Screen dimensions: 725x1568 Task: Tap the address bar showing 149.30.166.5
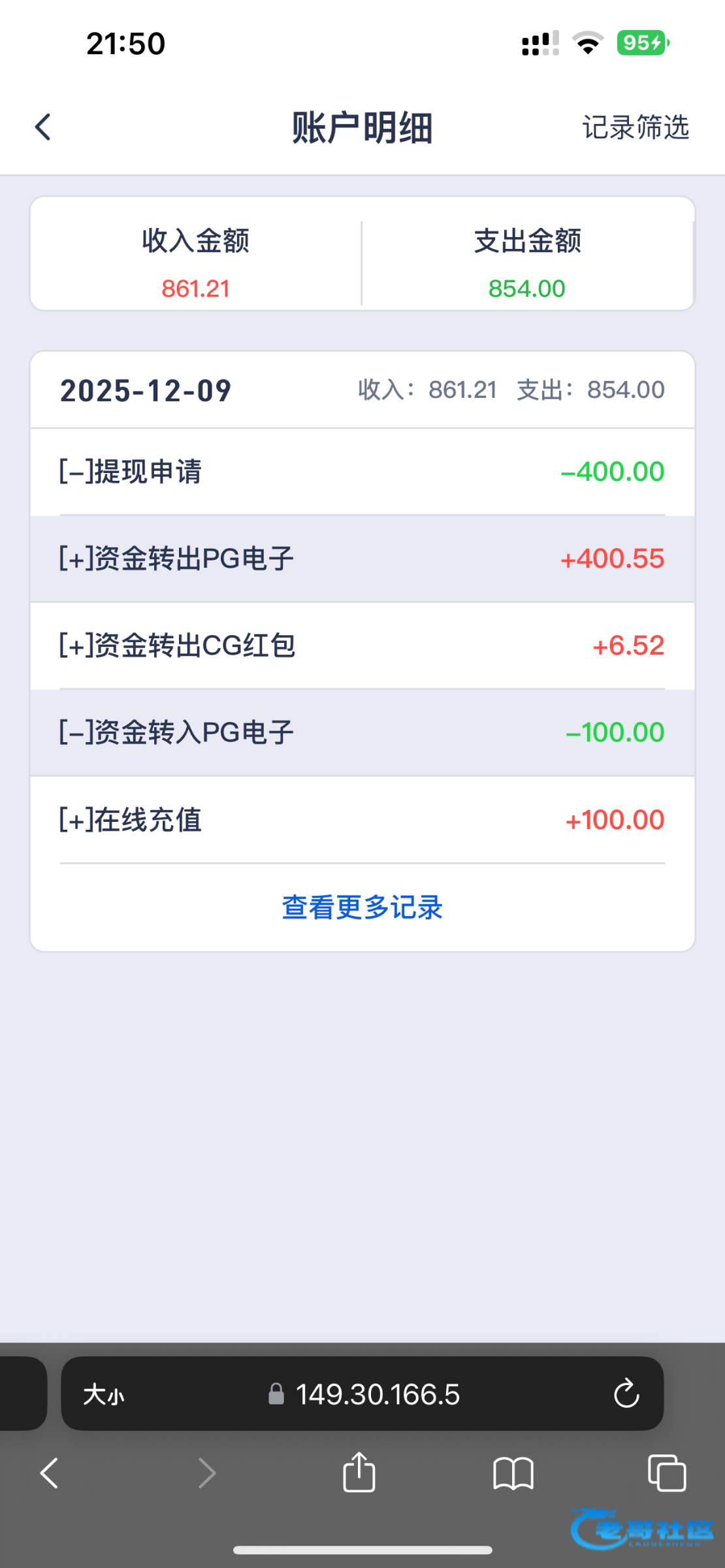click(378, 1394)
